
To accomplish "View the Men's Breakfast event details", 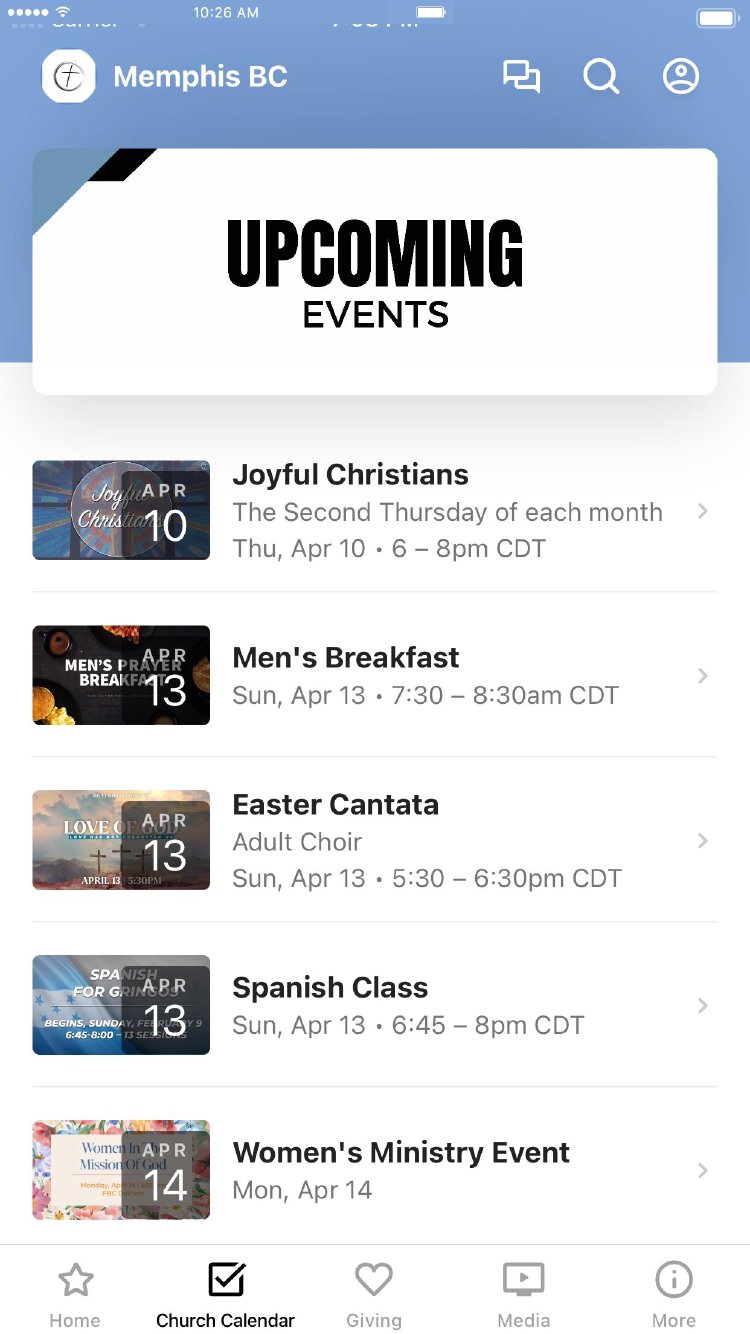I will tap(375, 675).
